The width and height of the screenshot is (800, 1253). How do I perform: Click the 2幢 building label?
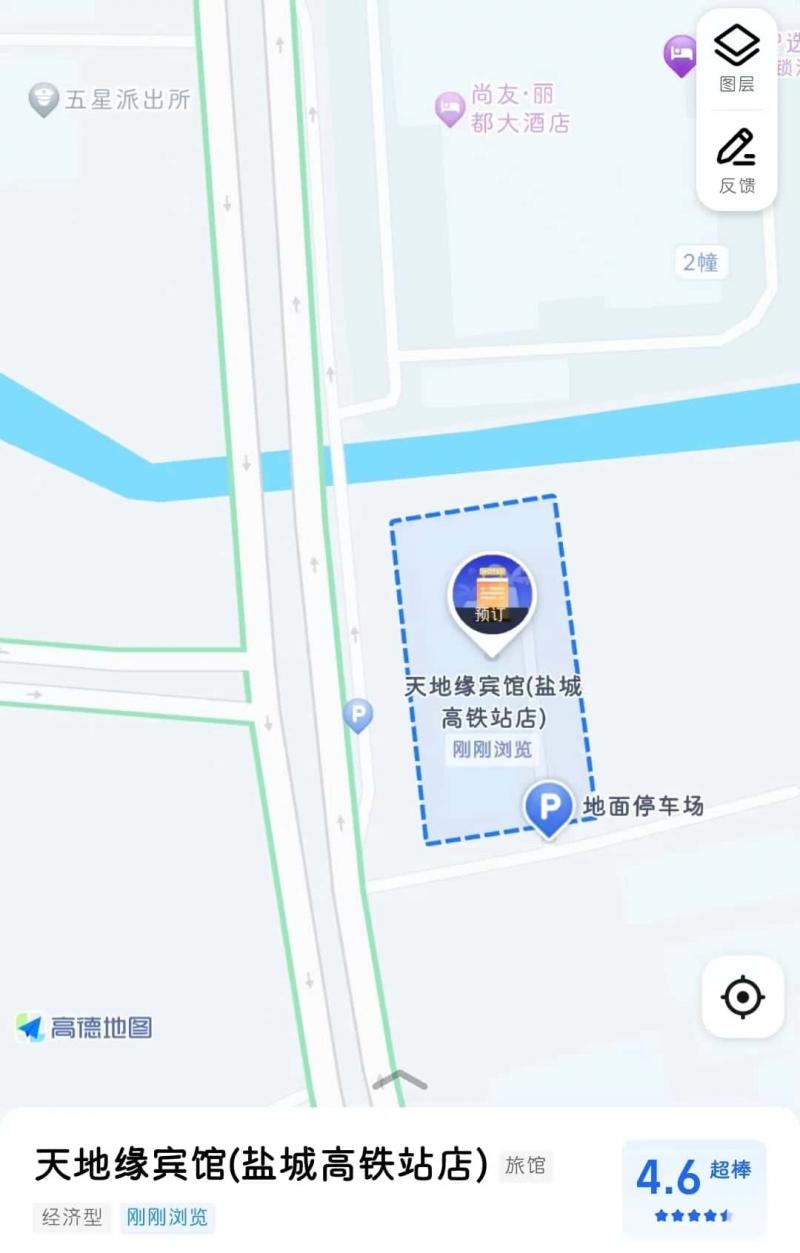(x=700, y=263)
